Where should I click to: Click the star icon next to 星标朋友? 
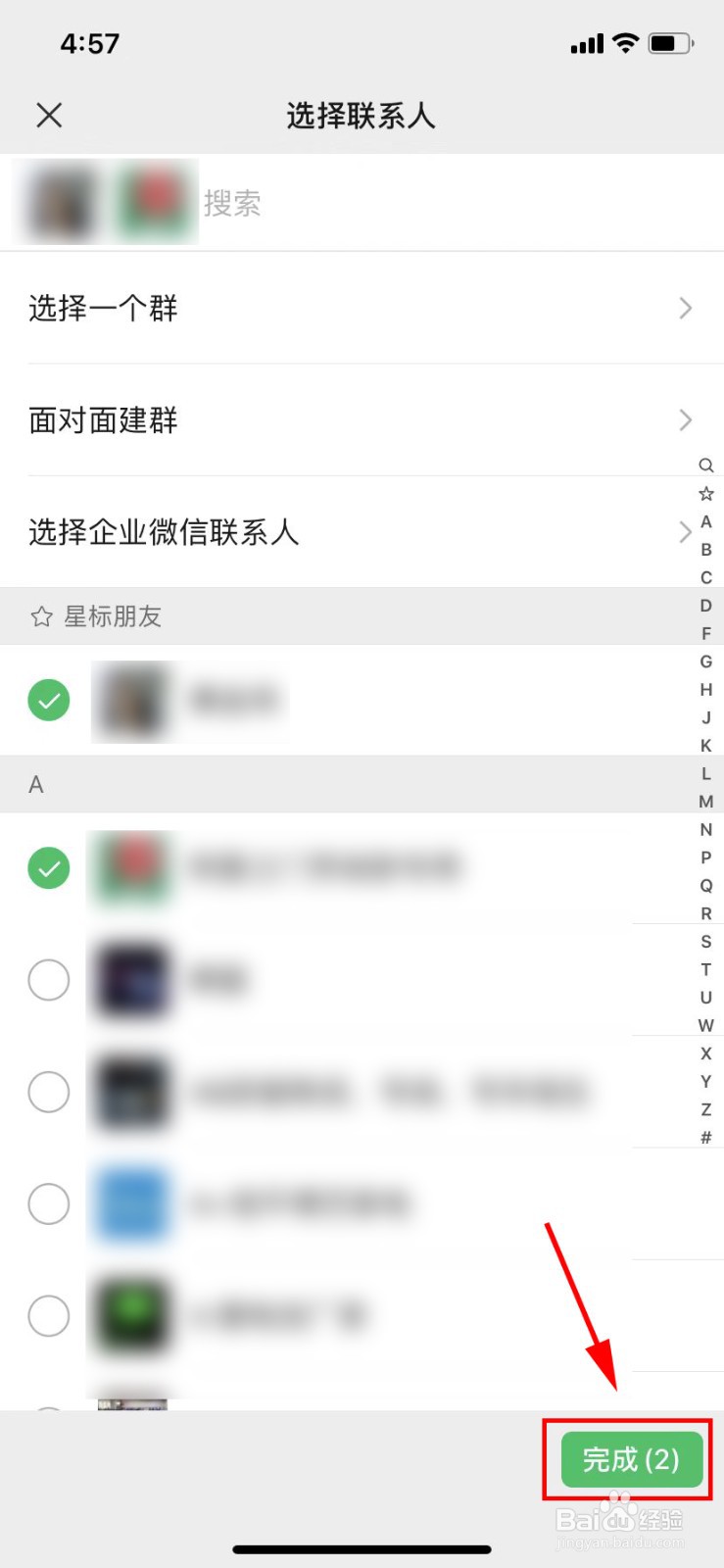(x=41, y=616)
